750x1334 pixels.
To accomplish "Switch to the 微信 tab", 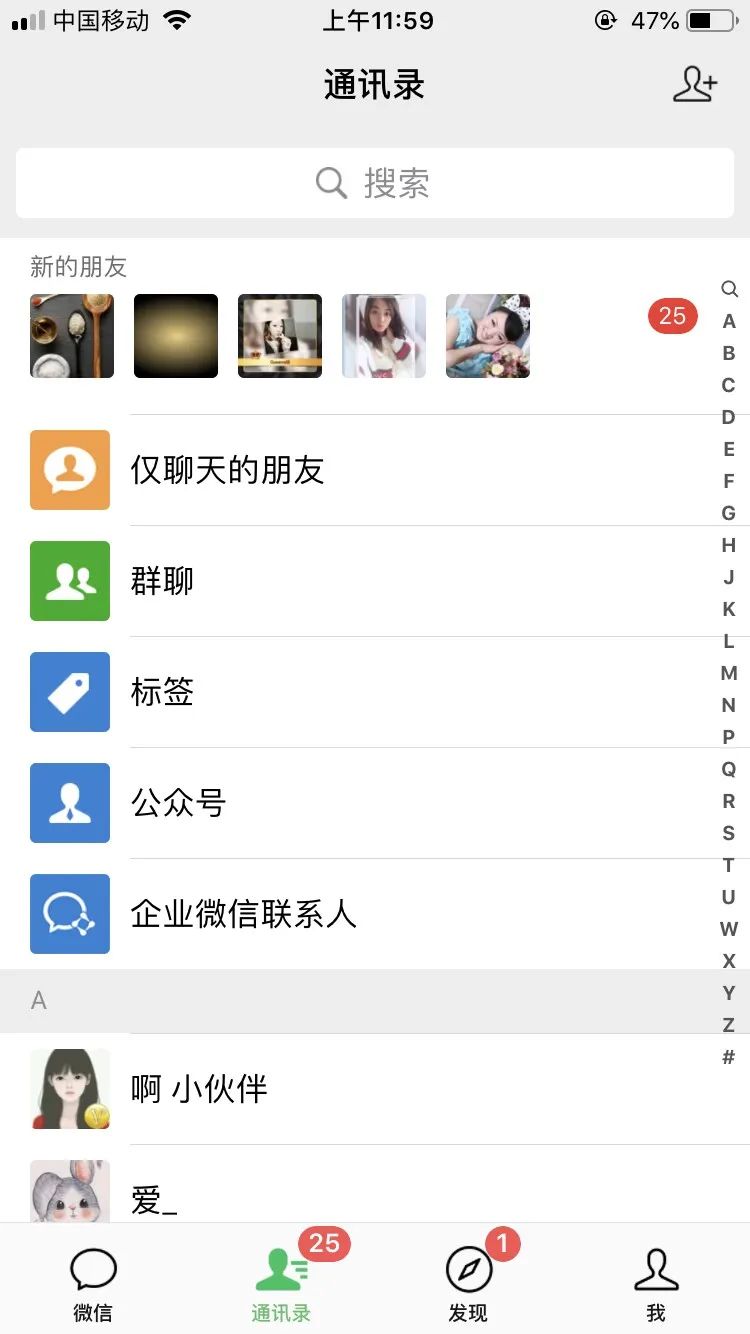I will (x=93, y=1285).
